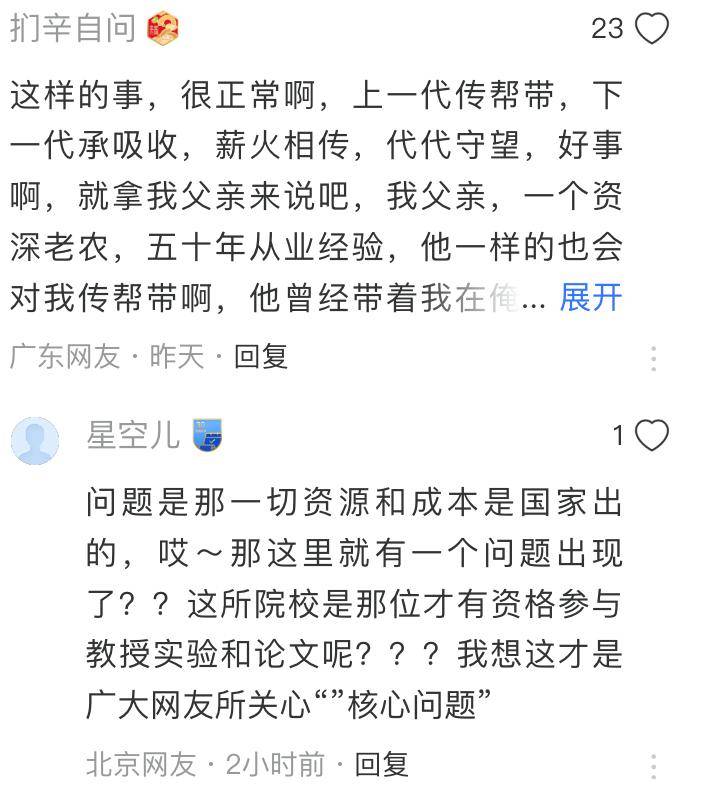706x790 pixels.
Task: Expand the full comment with 展开
Action: pyautogui.click(x=591, y=298)
